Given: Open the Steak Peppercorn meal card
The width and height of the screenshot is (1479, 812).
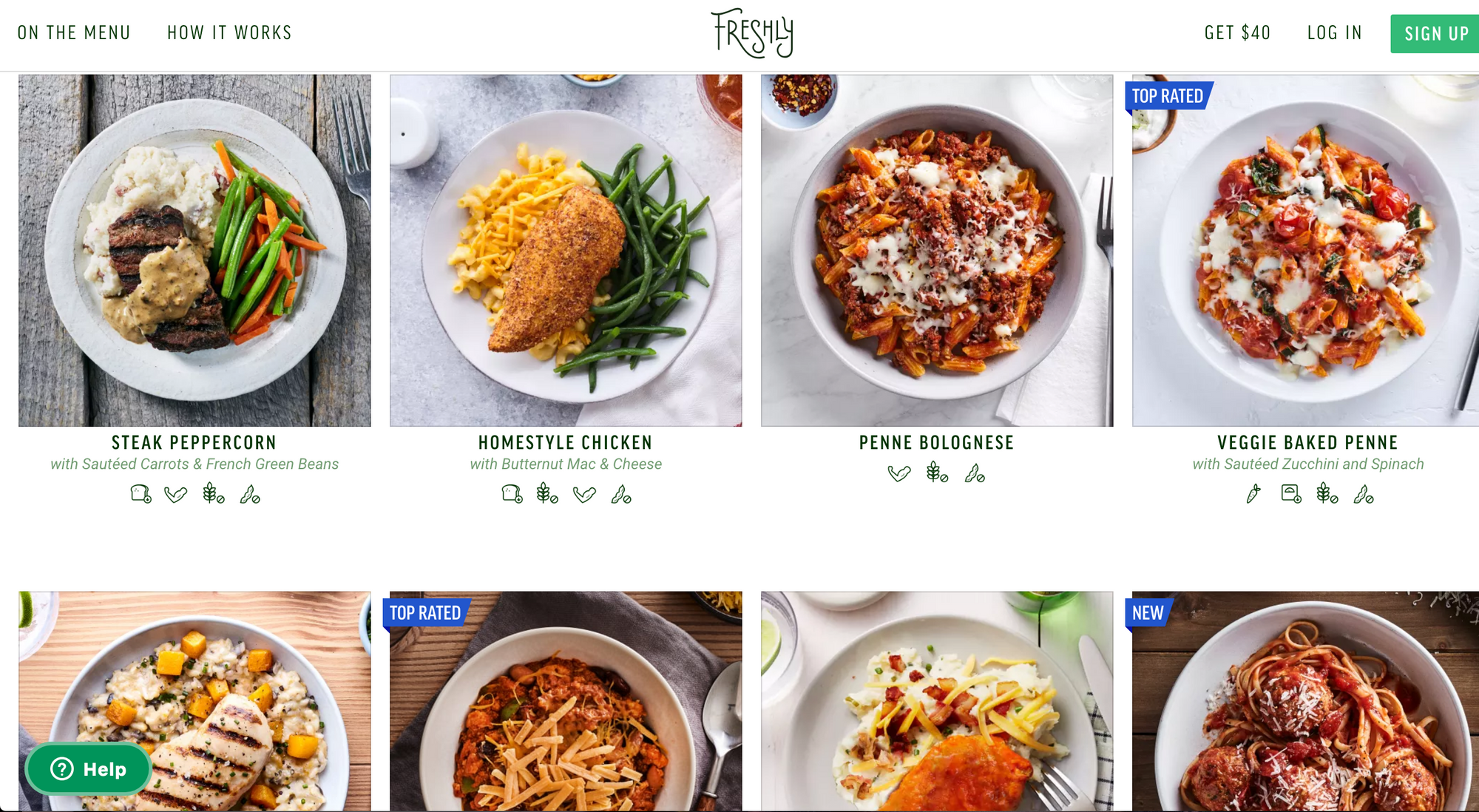Looking at the screenshot, I should click(x=194, y=251).
